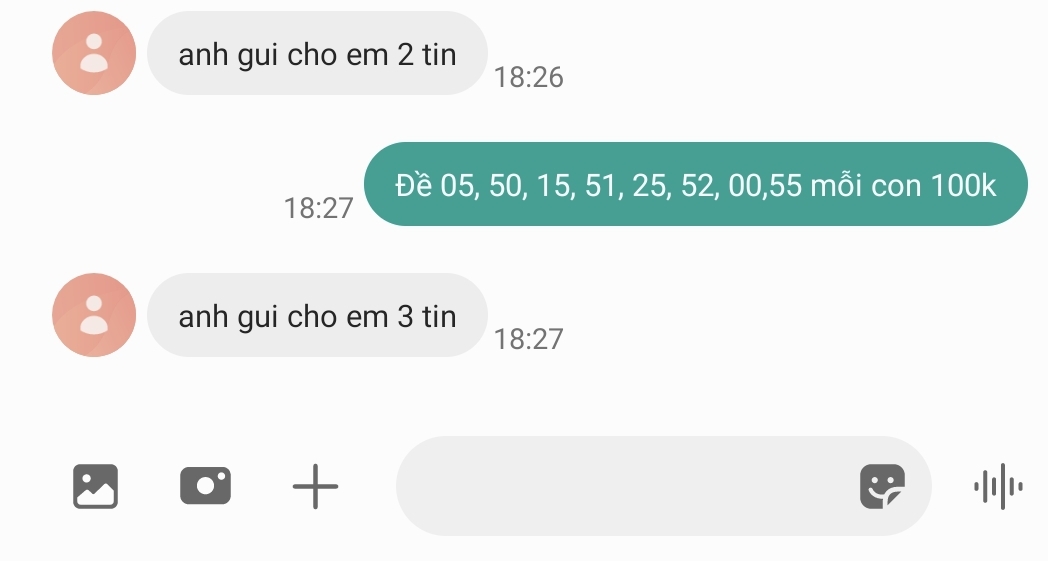This screenshot has width=1048, height=561.
Task: Open the plus attachment menu
Action: [315, 487]
